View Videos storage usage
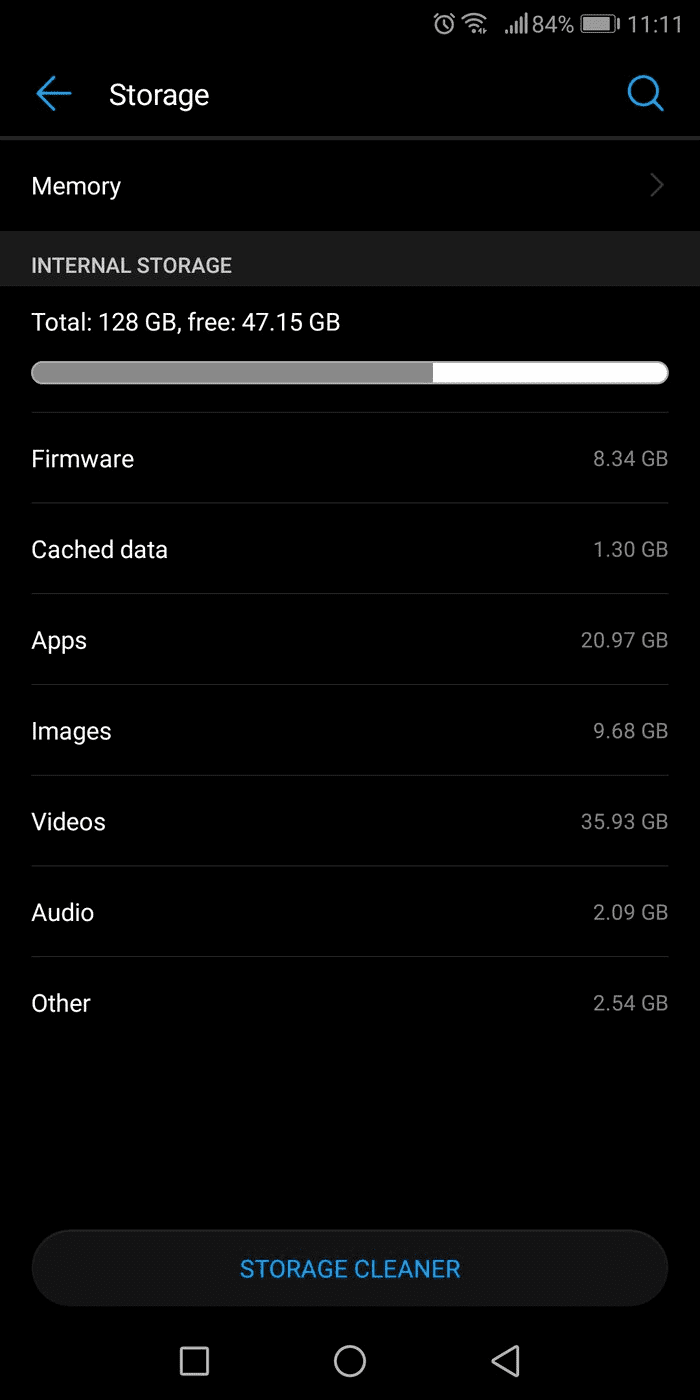700x1400 pixels. (350, 822)
